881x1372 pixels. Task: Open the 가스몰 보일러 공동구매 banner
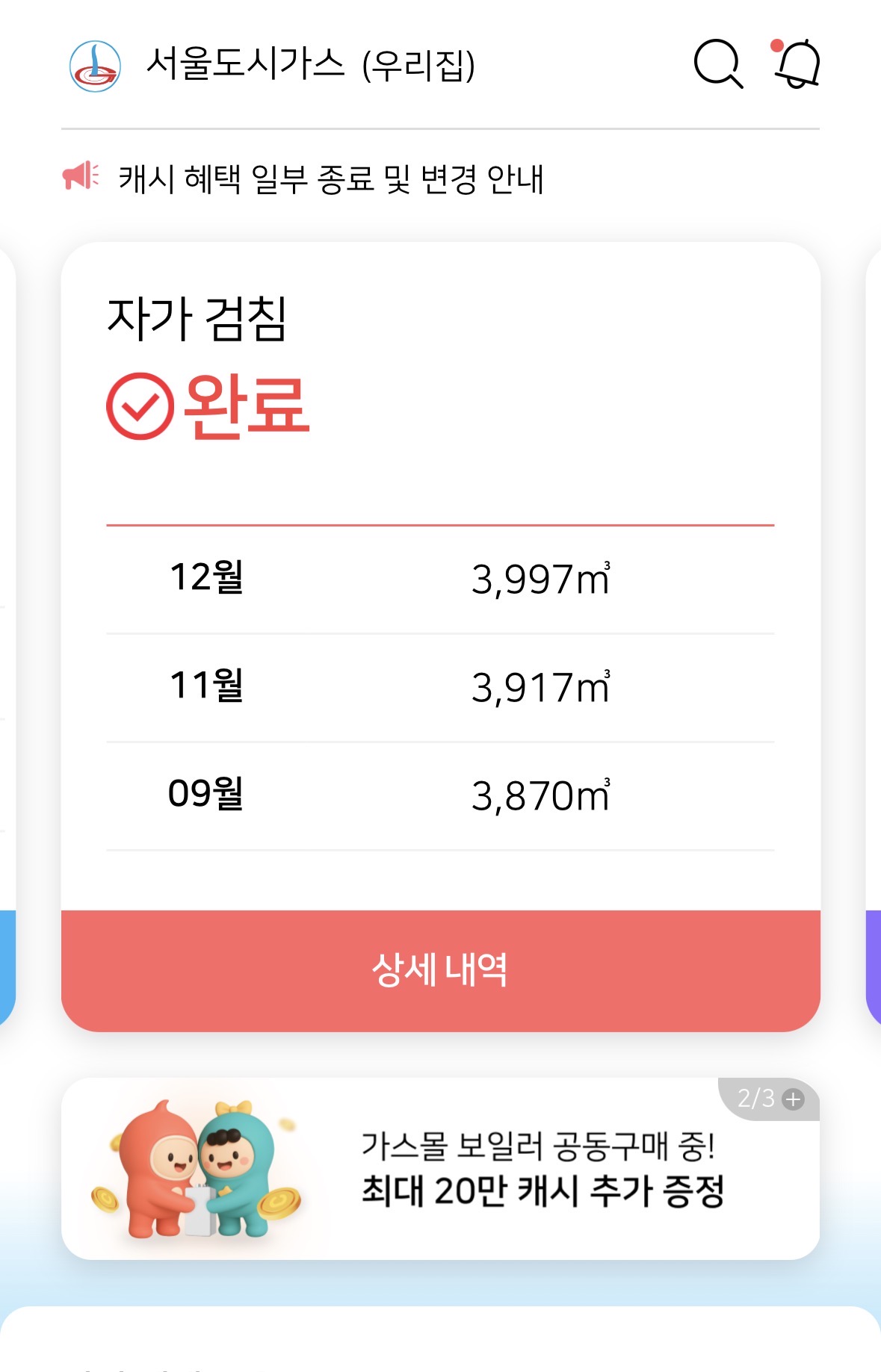(441, 1169)
